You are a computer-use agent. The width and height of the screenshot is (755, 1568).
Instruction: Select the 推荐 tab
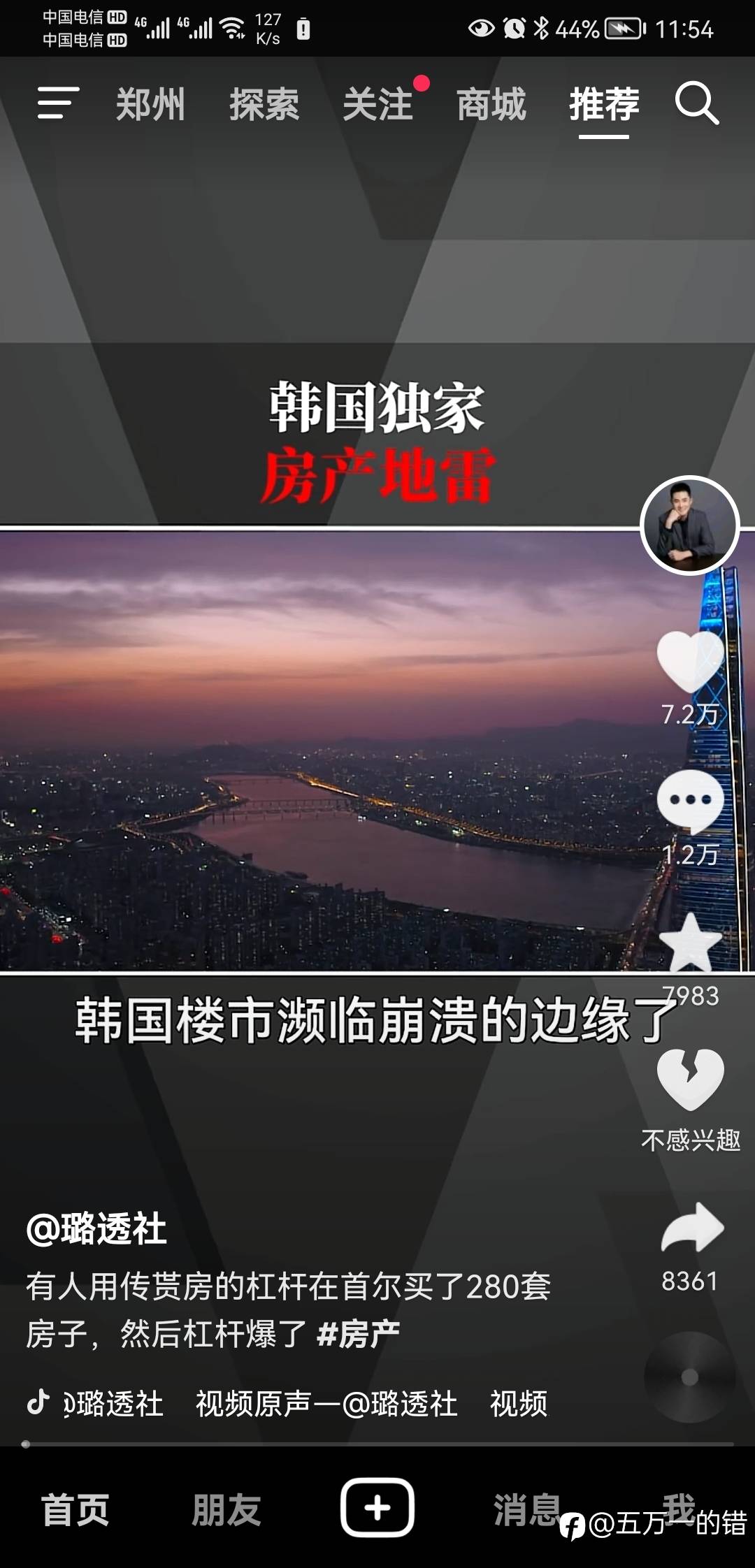(604, 105)
